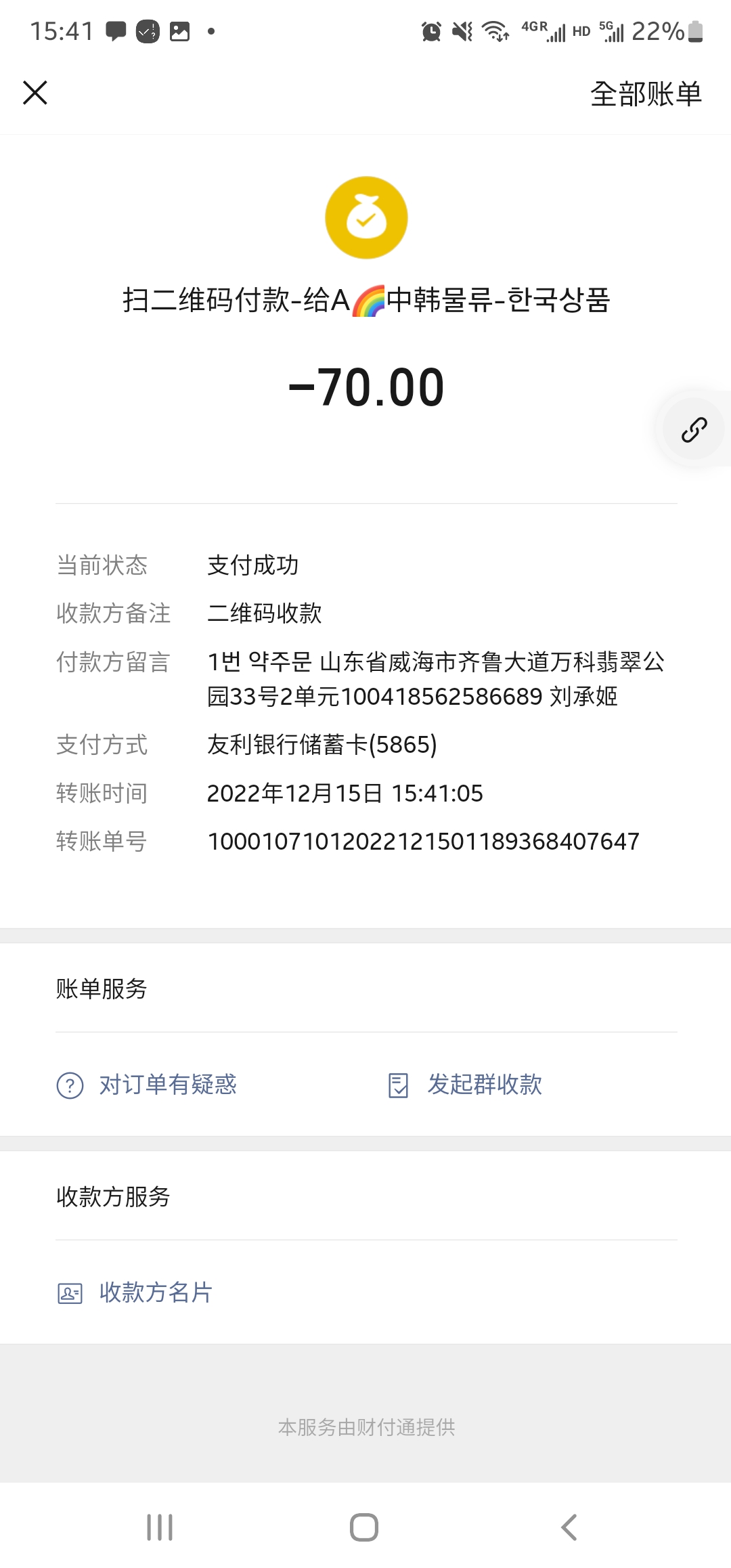Open recent apps from navigation bar
The height and width of the screenshot is (1568, 731).
tap(160, 1527)
